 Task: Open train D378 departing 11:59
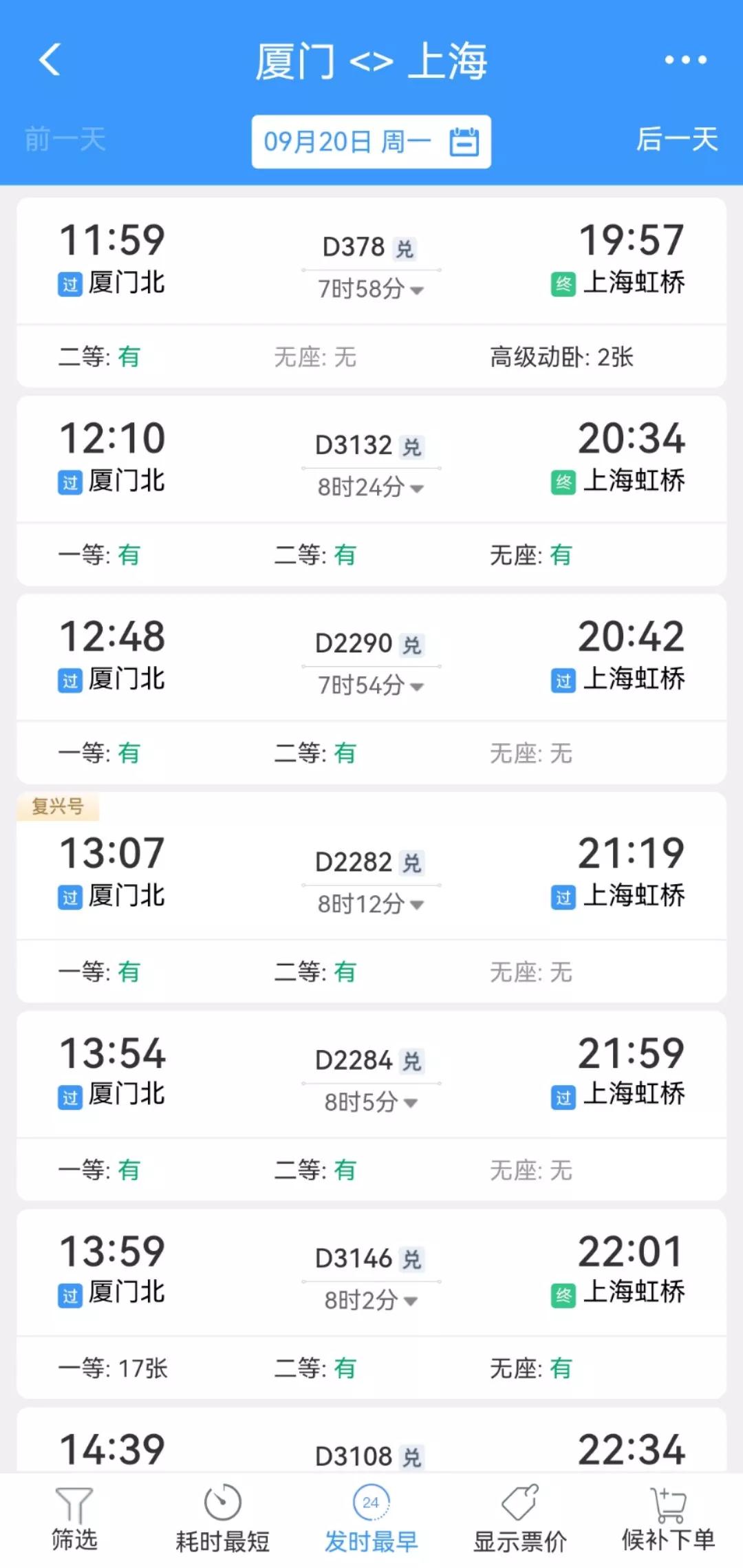coord(371,292)
